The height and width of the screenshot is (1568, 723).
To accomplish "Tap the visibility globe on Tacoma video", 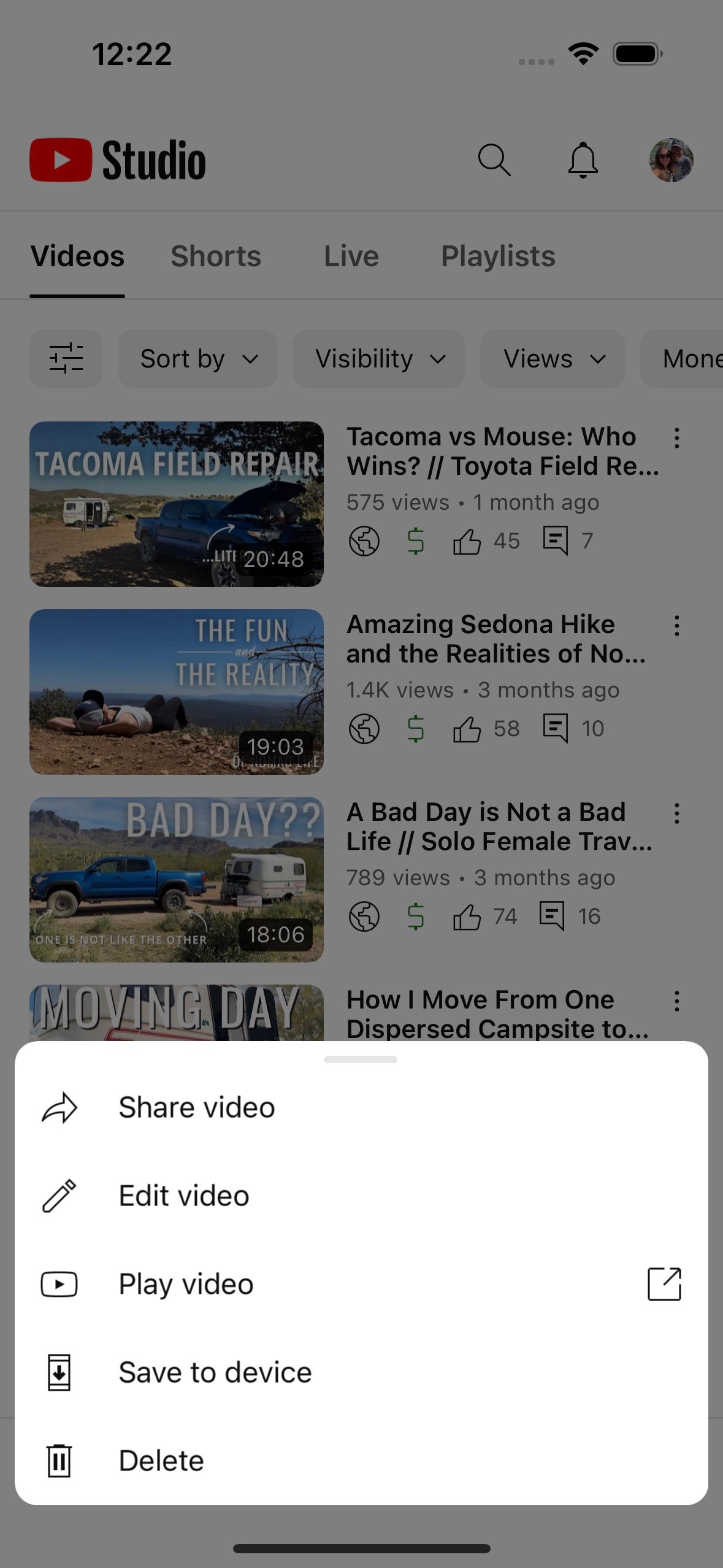I will pos(364,540).
